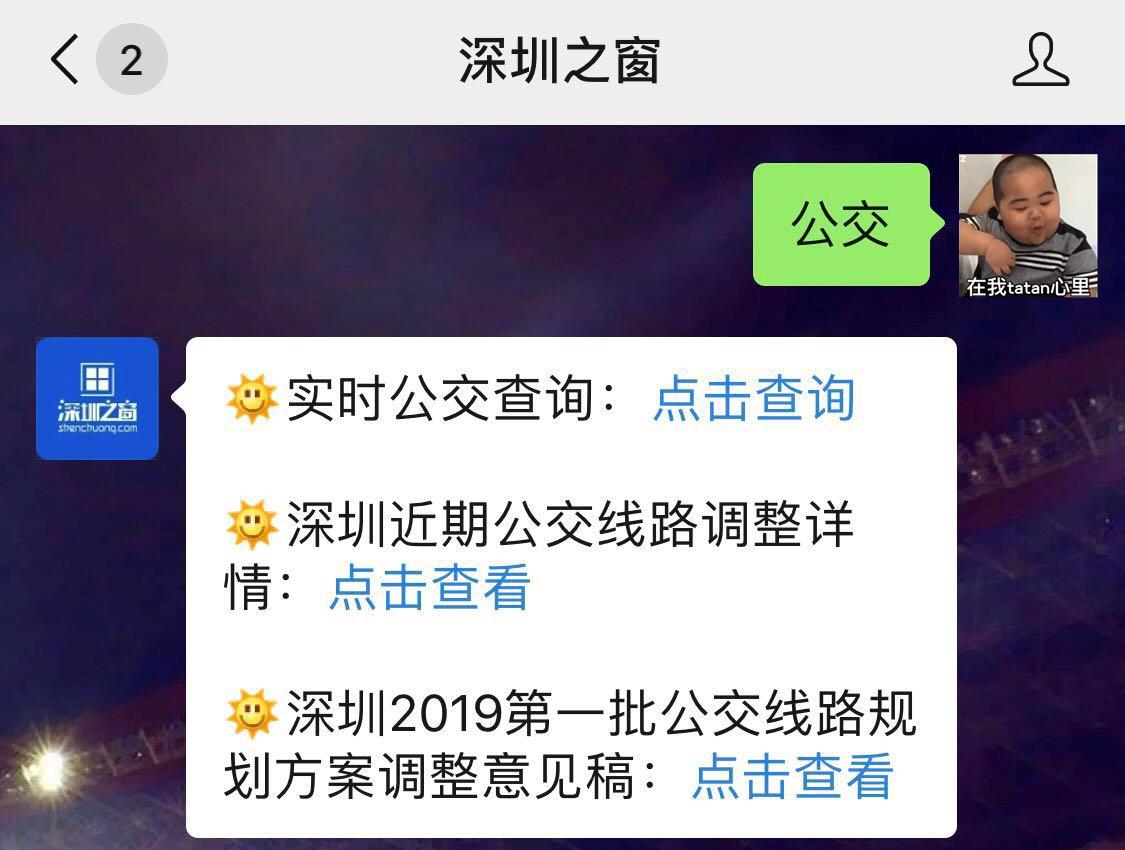Tap 点击查询 for real-time bus lookup
1125x850 pixels.
click(x=753, y=398)
